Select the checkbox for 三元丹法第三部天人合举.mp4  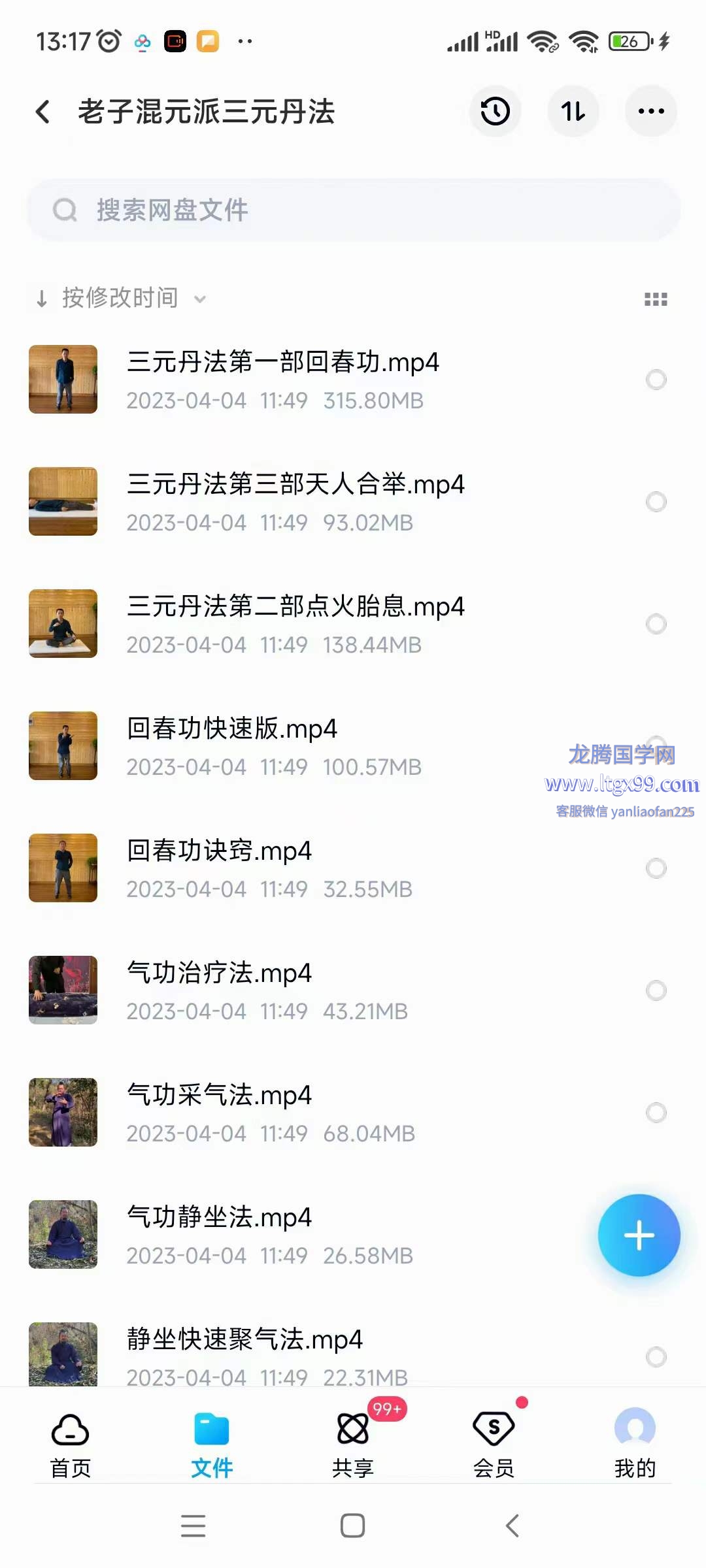click(x=656, y=502)
